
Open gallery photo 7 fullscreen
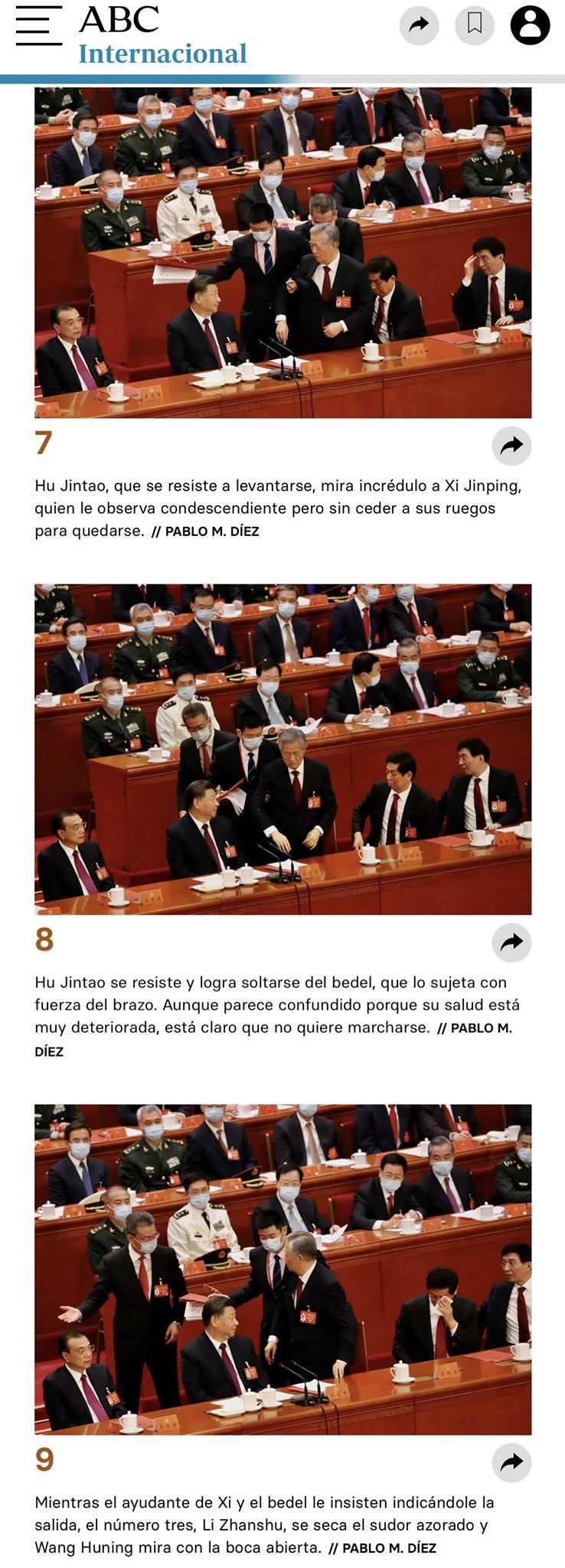point(282,253)
